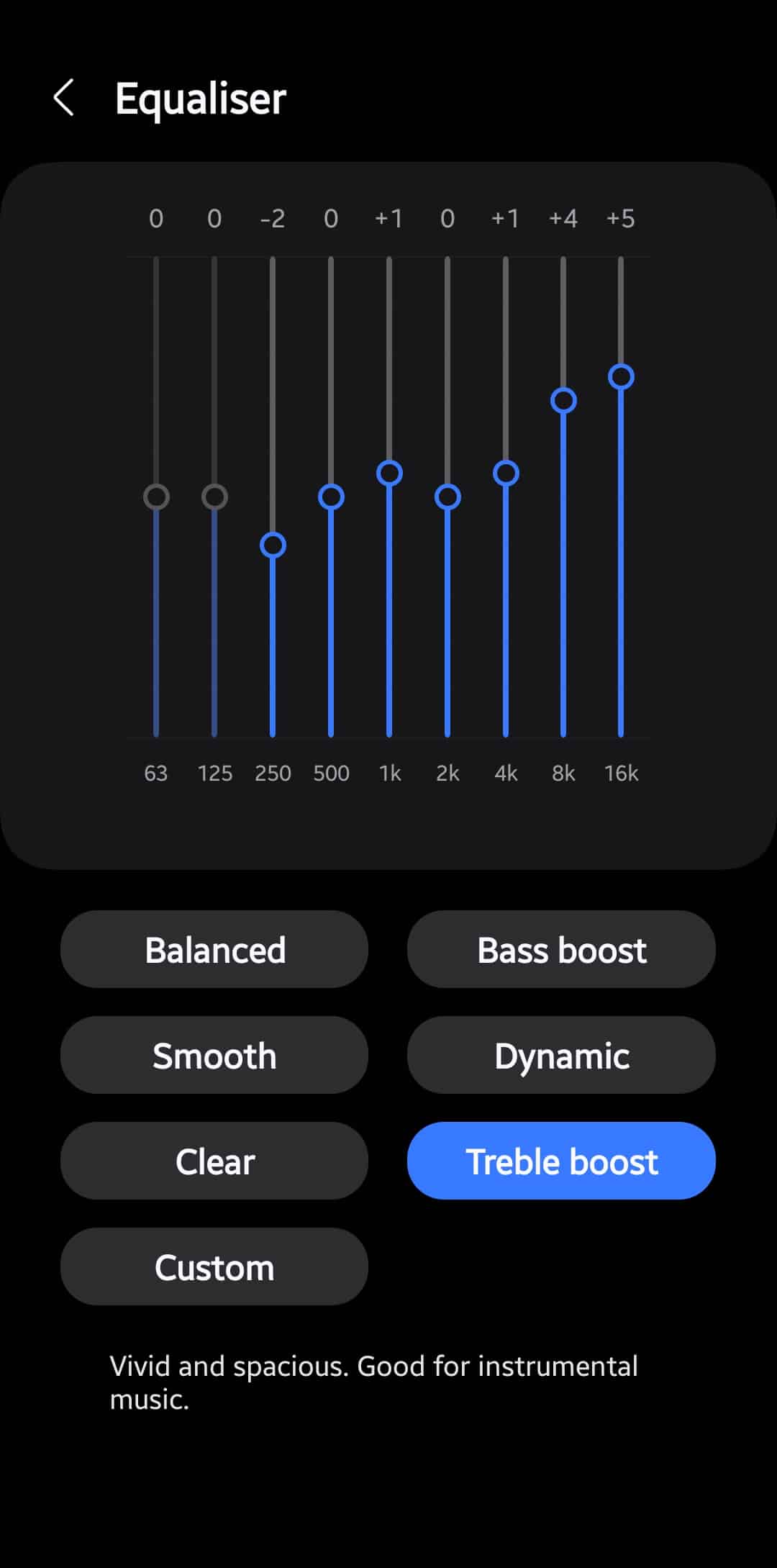Go back from the Equaliser screen
The height and width of the screenshot is (1568, 777).
(x=64, y=98)
